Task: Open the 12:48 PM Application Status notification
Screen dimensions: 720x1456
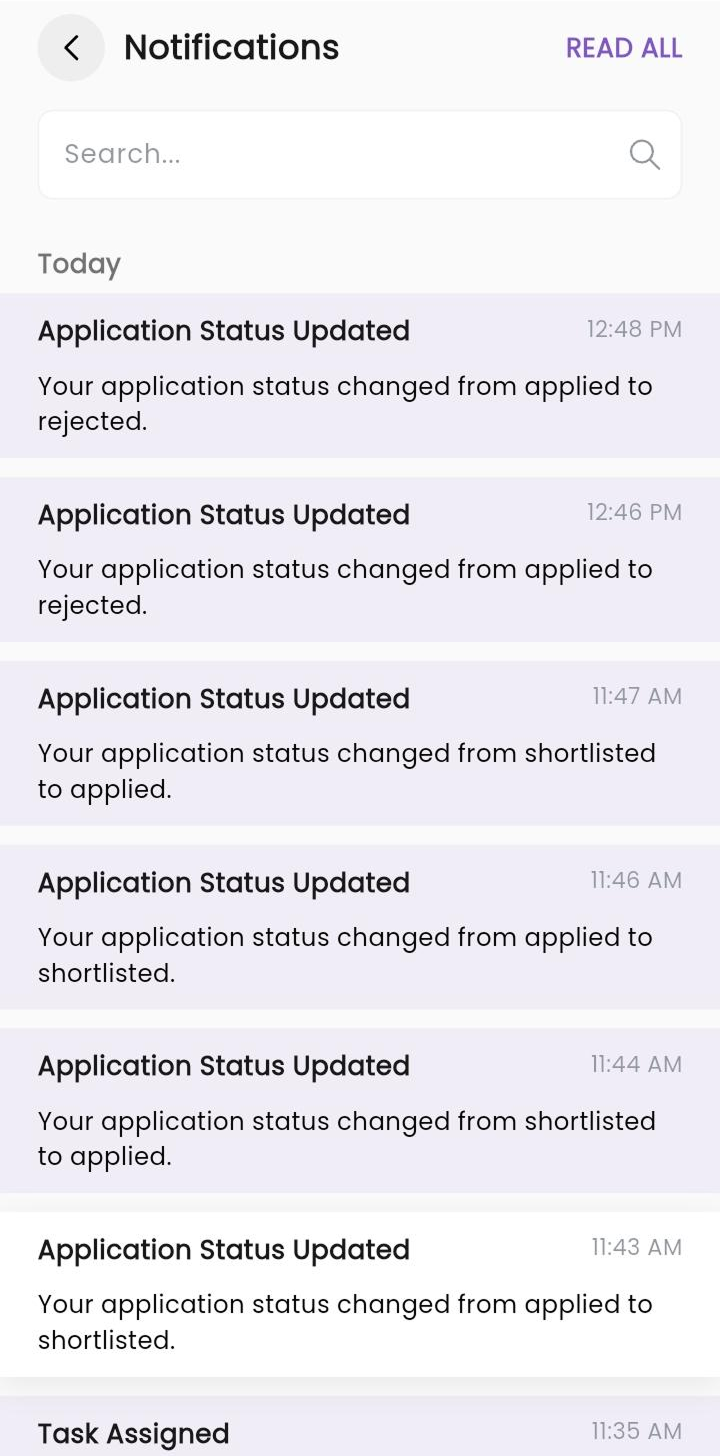Action: 360,376
